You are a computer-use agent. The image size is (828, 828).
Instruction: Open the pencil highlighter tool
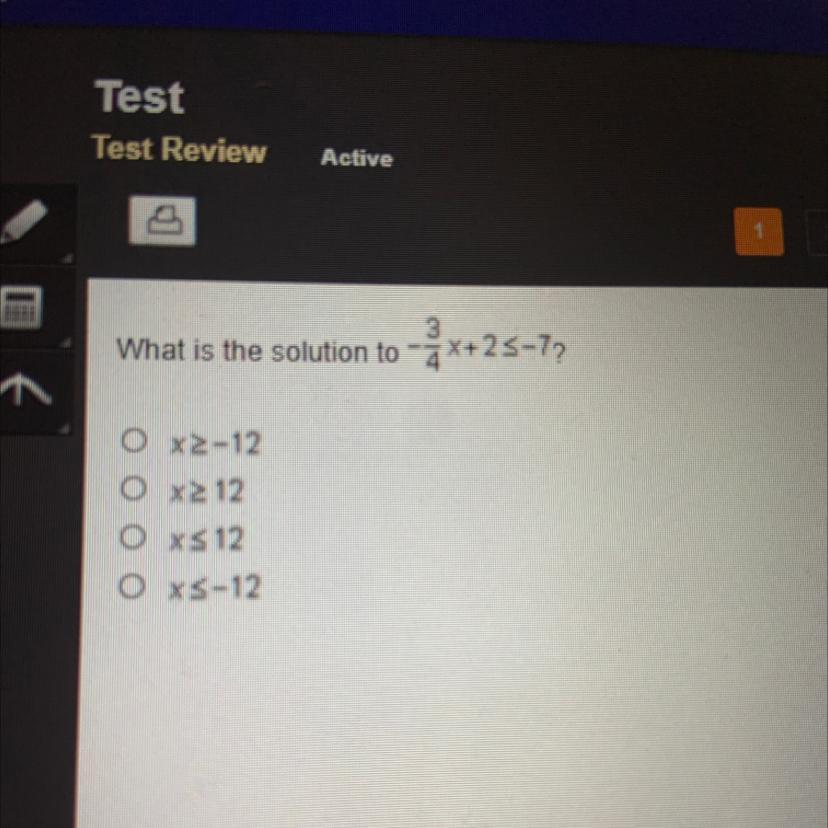click(x=30, y=221)
